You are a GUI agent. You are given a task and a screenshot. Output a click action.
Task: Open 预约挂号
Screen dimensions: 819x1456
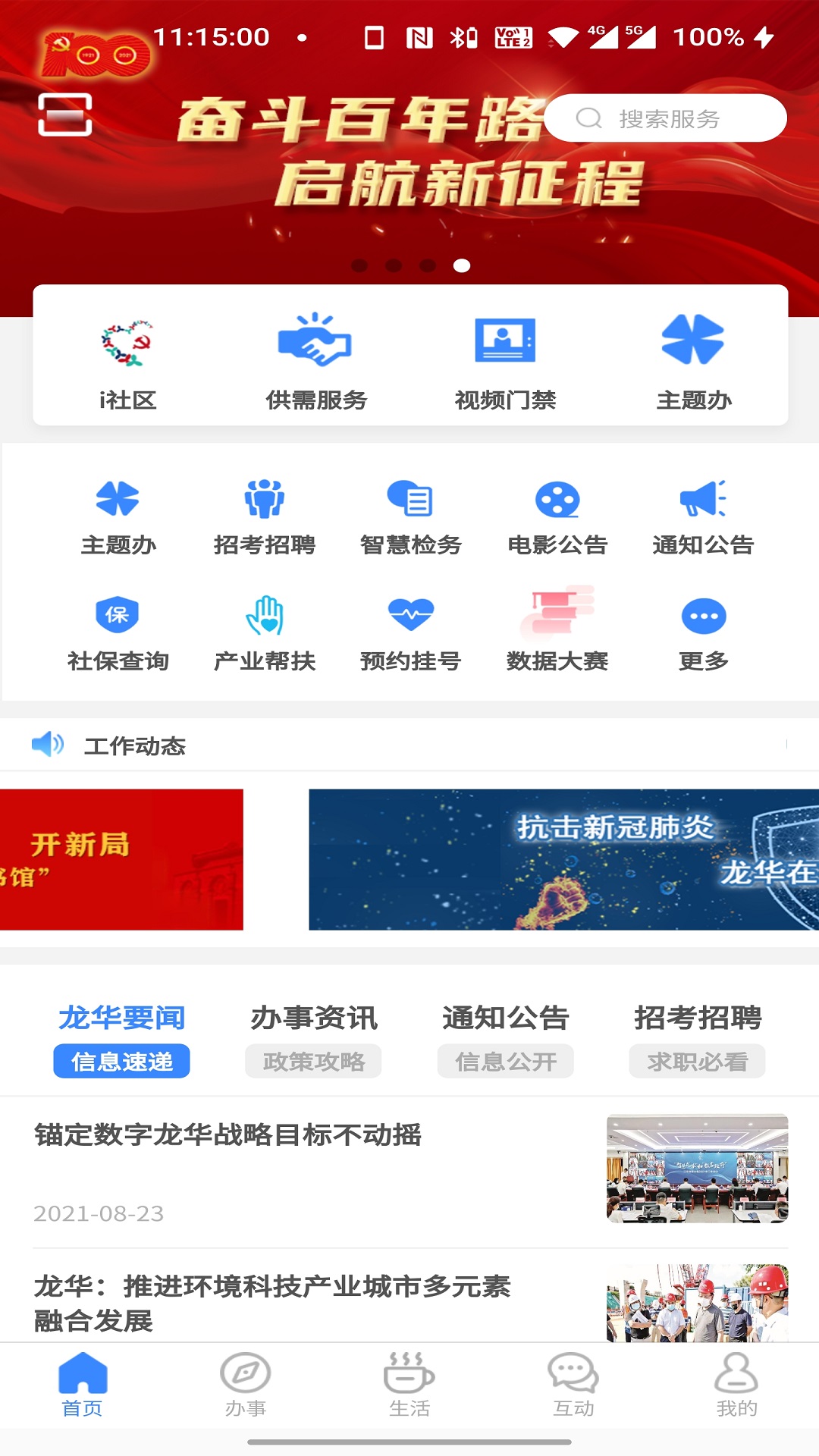coord(410,633)
